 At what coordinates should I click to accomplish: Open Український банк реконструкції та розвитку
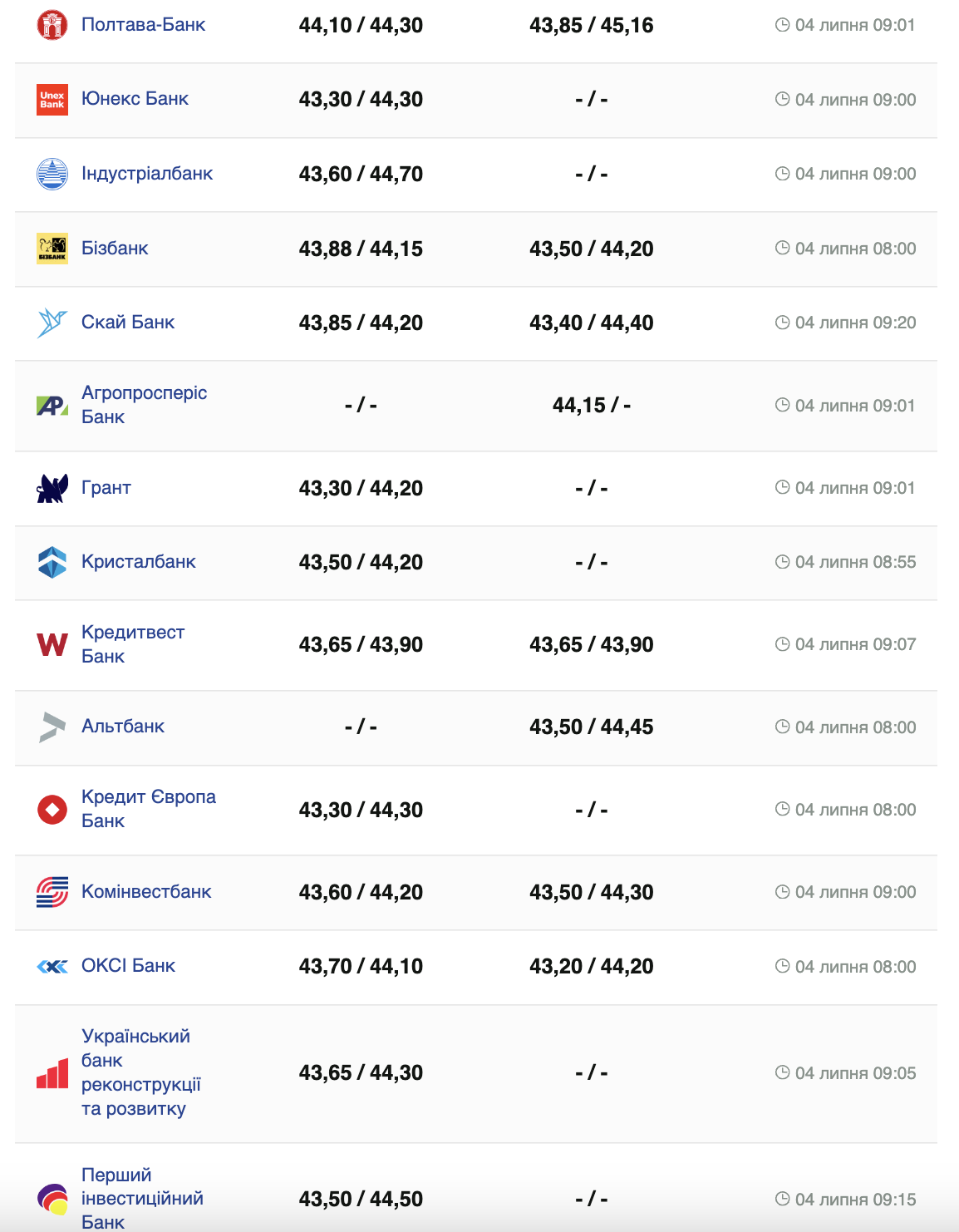140,1072
